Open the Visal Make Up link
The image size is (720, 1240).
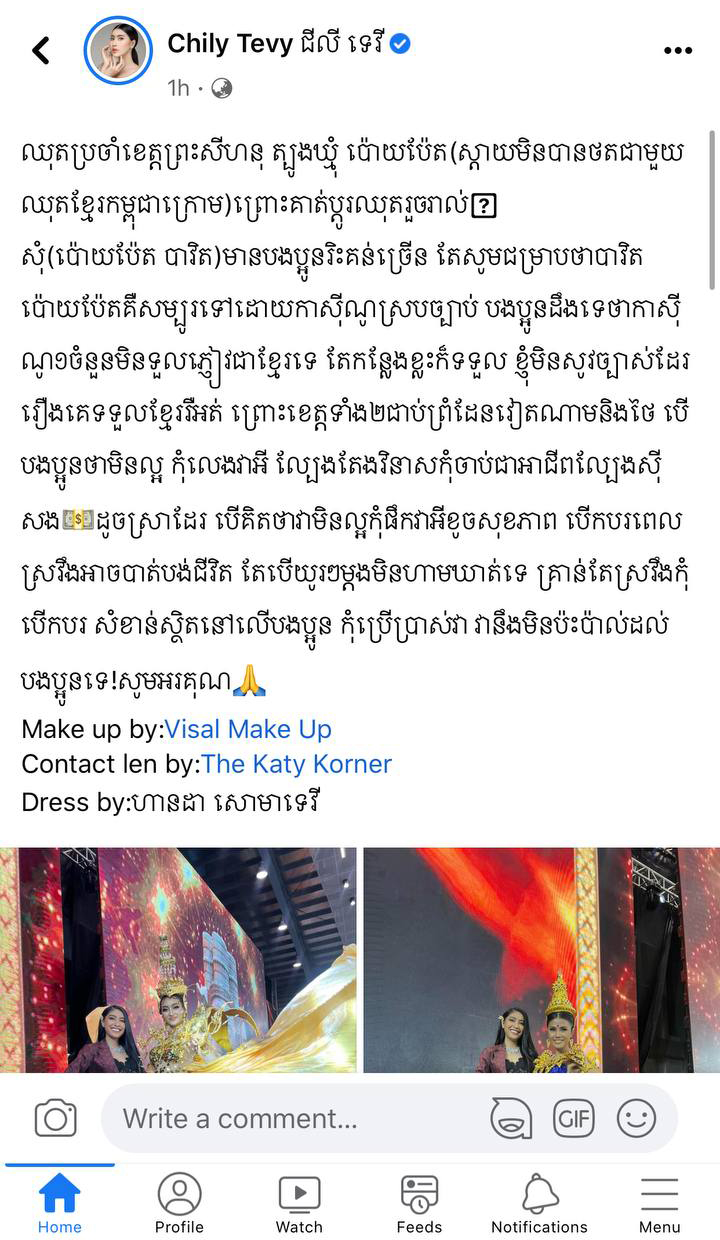(247, 729)
